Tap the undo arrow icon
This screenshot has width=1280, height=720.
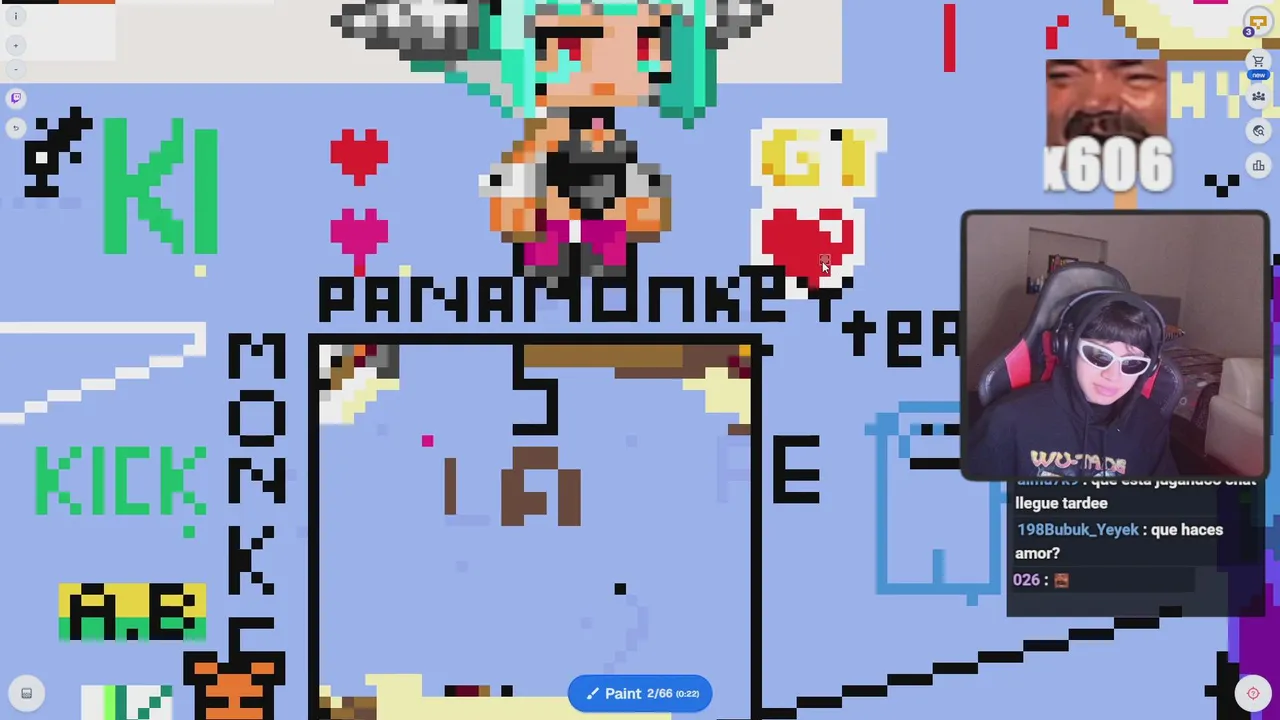pyautogui.click(x=15, y=128)
